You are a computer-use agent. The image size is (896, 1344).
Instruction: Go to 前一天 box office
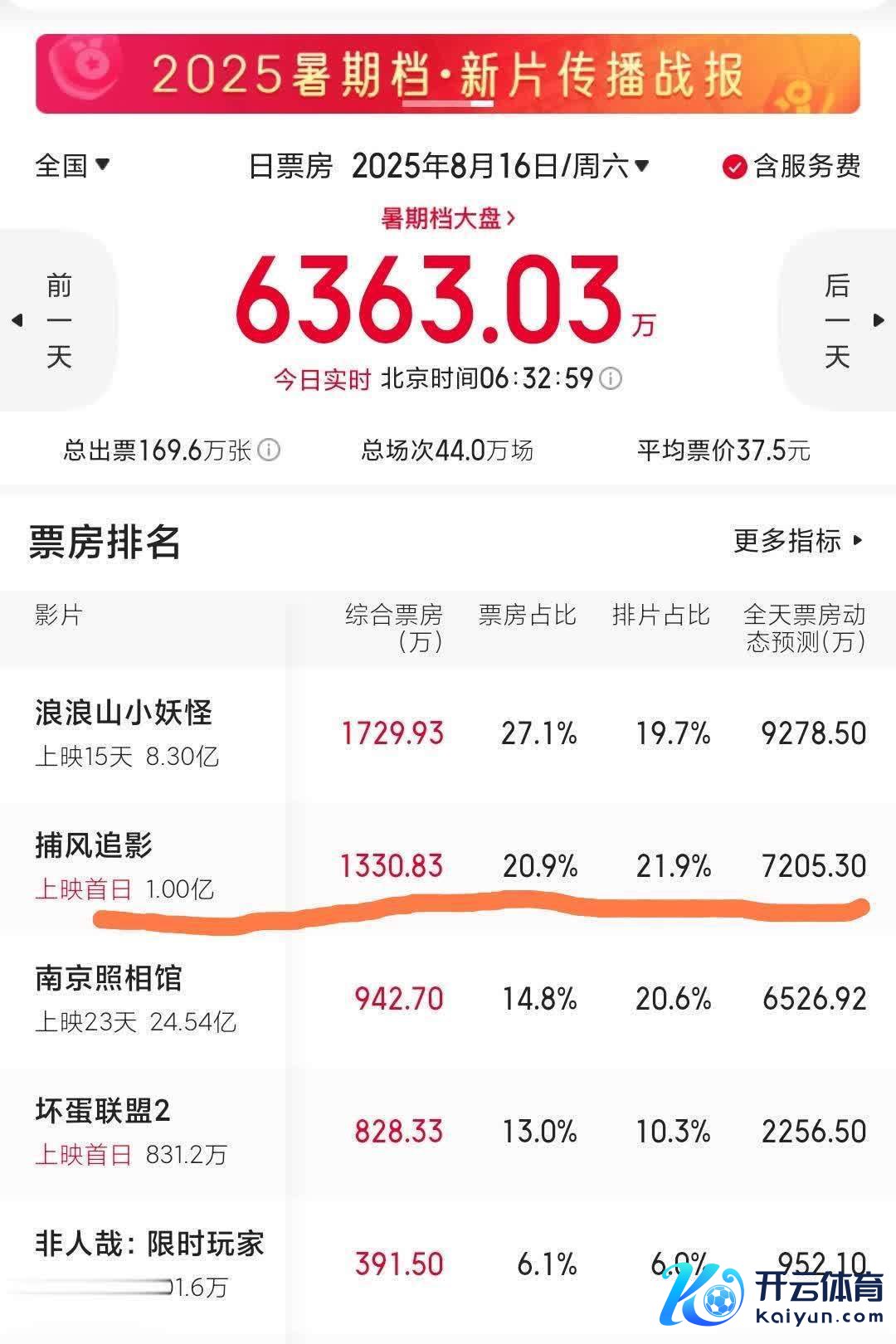click(56, 321)
